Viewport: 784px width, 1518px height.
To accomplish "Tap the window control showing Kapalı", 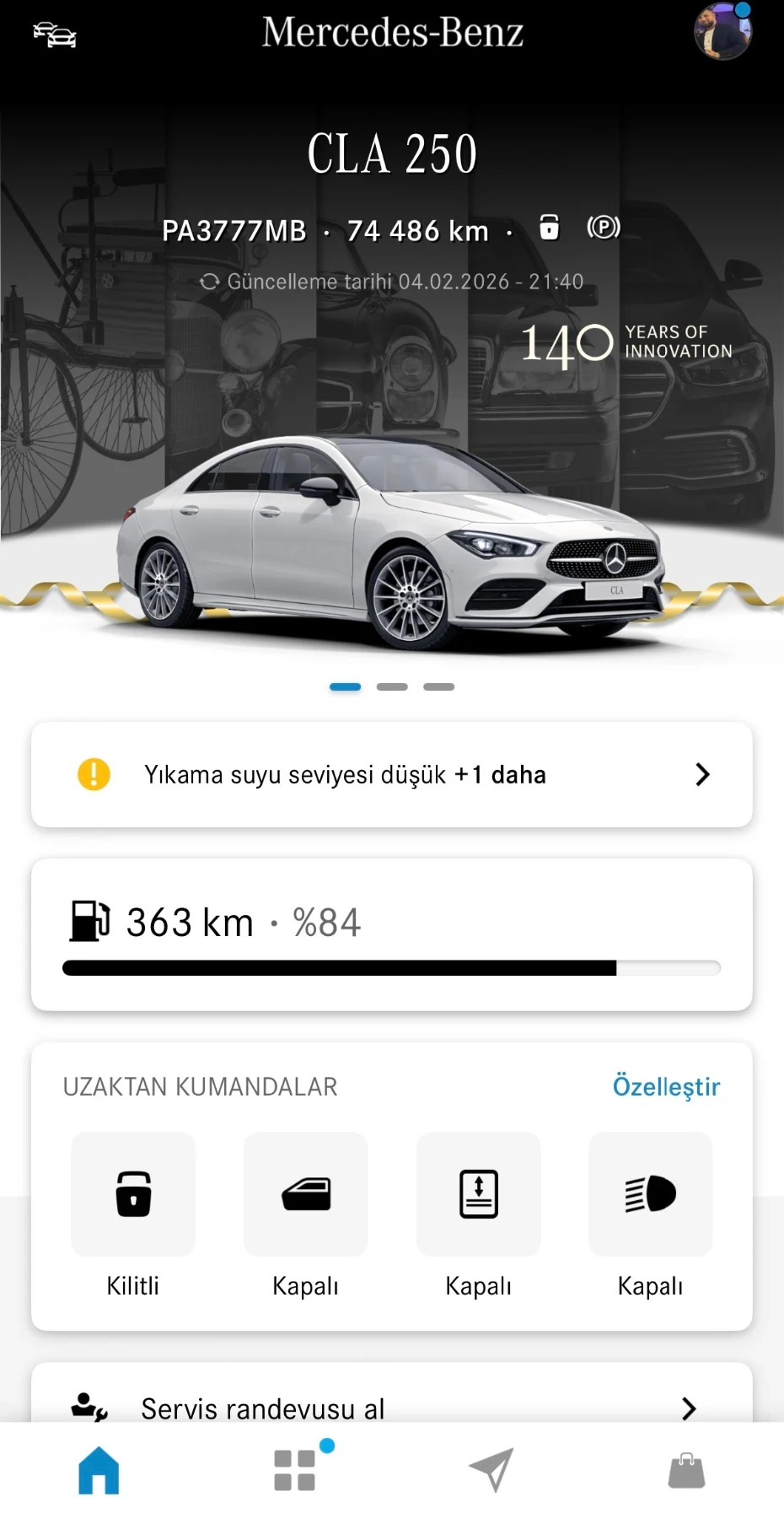I will (305, 1194).
